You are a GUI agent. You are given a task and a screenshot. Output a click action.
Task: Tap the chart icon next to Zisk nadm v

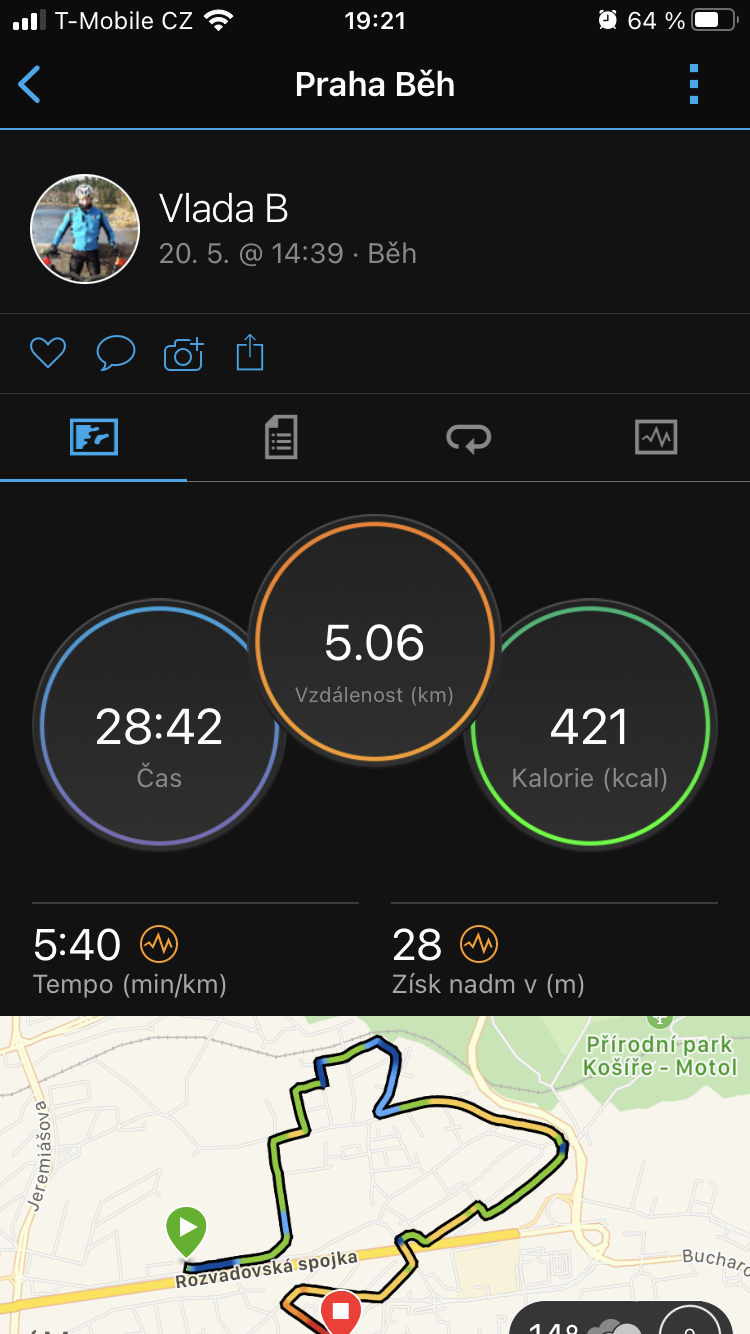coord(479,943)
